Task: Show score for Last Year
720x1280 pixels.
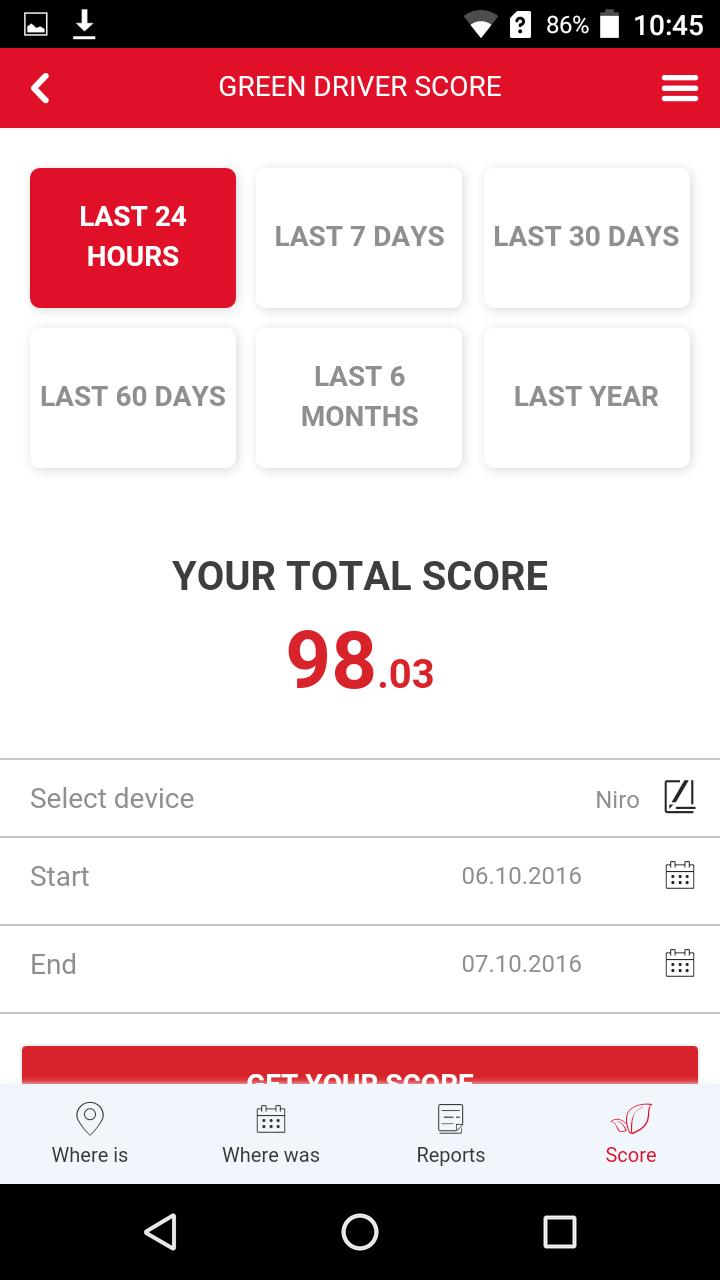Action: (586, 397)
